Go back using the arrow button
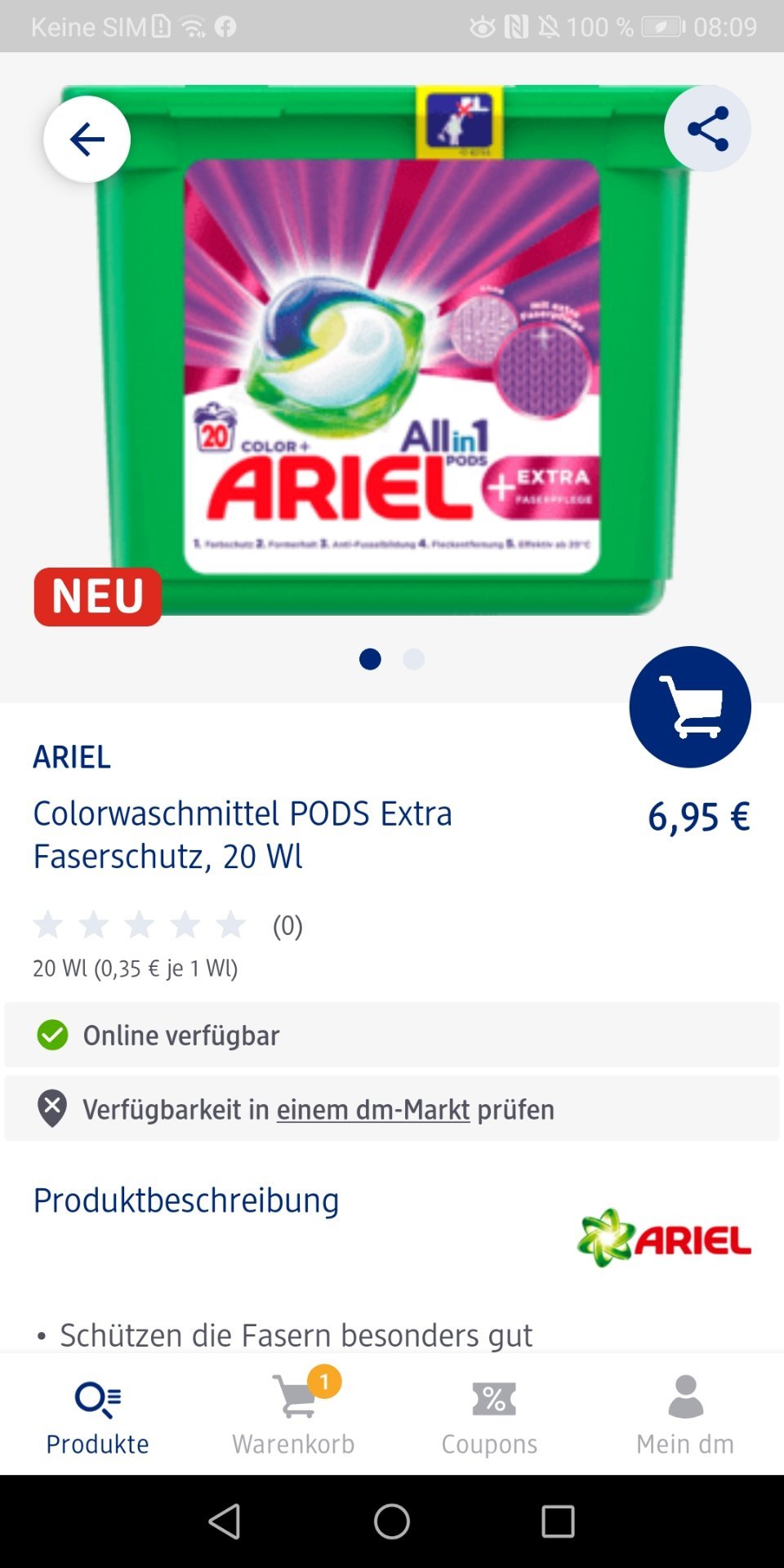 (87, 140)
